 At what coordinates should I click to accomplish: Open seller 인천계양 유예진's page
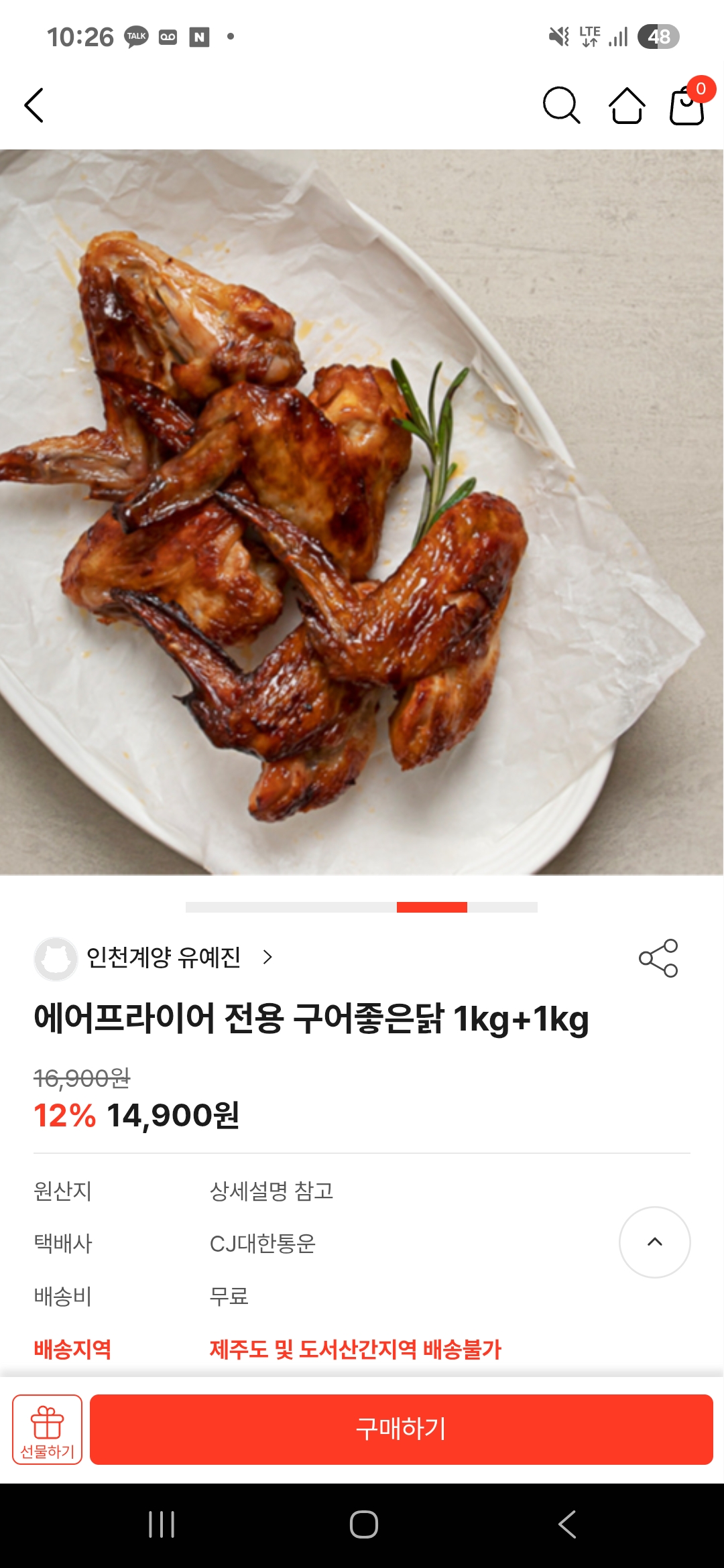(x=163, y=958)
